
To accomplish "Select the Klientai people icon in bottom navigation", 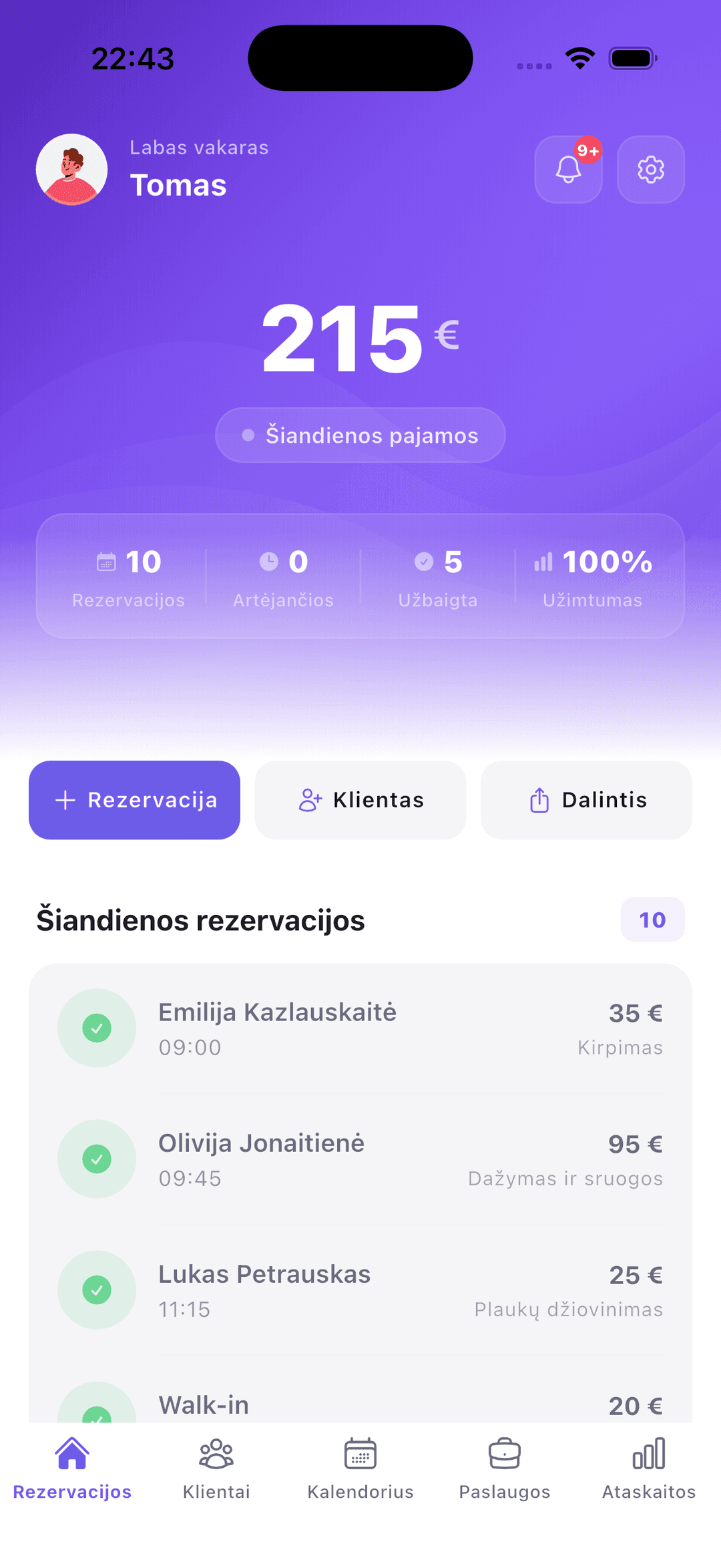I will pos(215,1456).
